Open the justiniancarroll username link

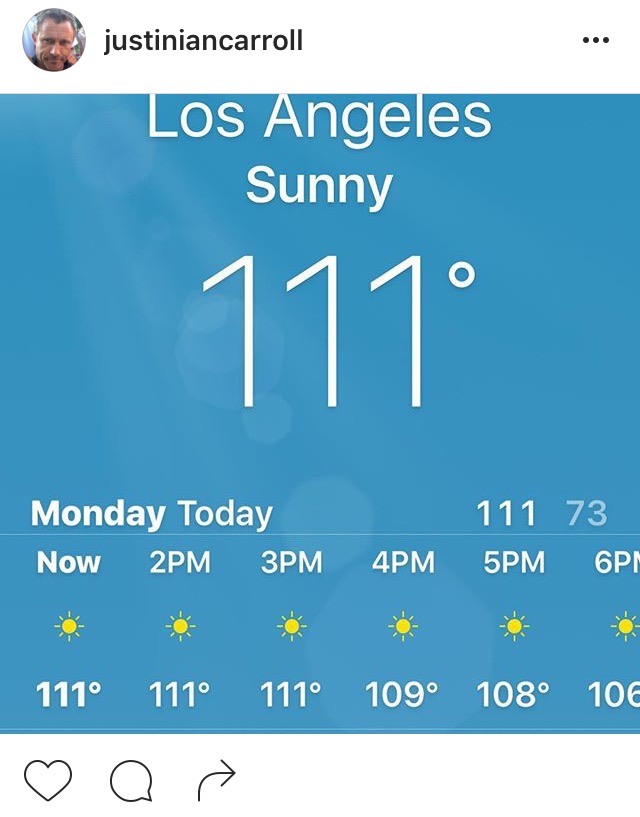pos(203,41)
